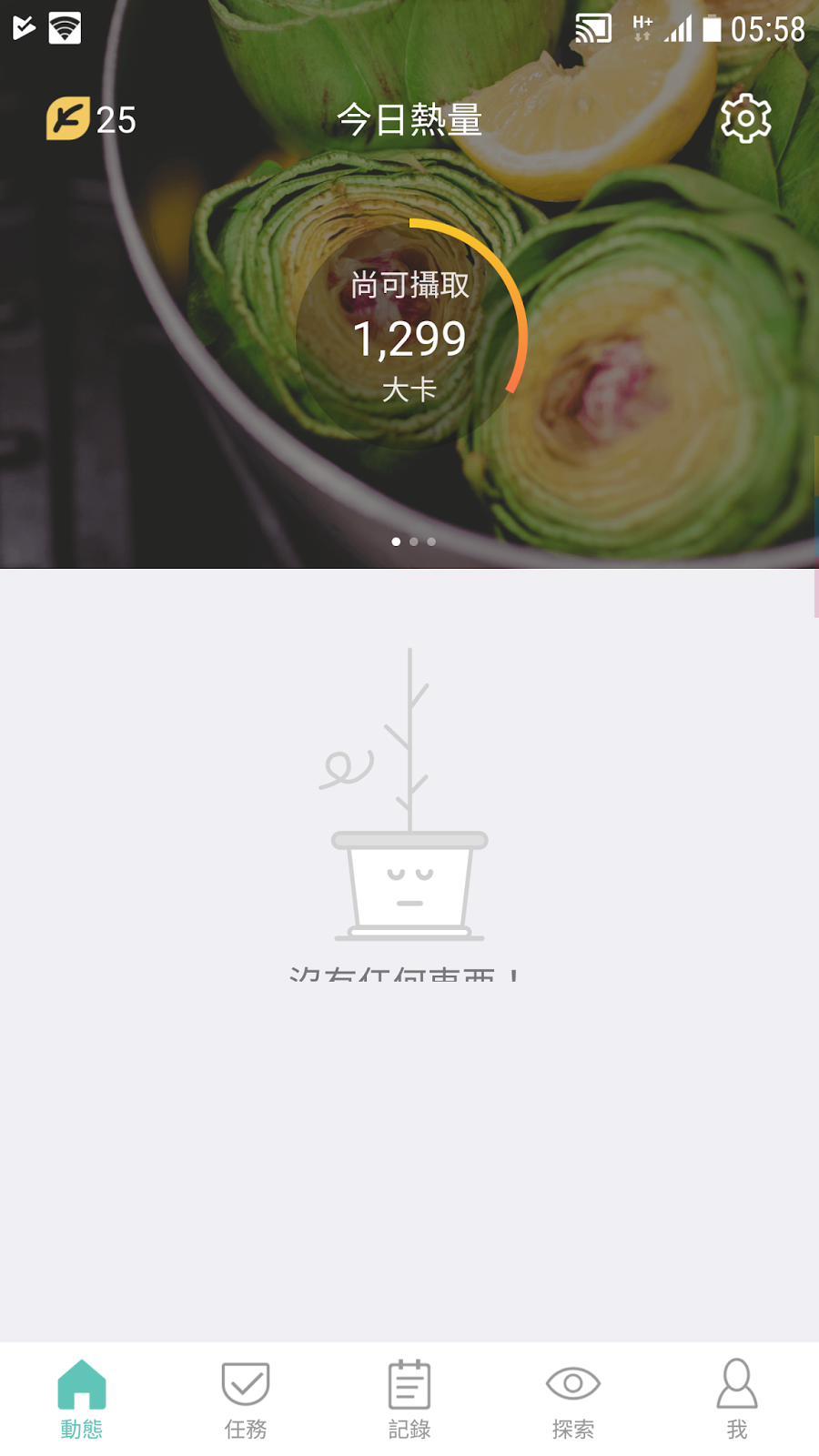819x1456 pixels.
Task: Open the 探索 tab
Action: click(573, 1400)
